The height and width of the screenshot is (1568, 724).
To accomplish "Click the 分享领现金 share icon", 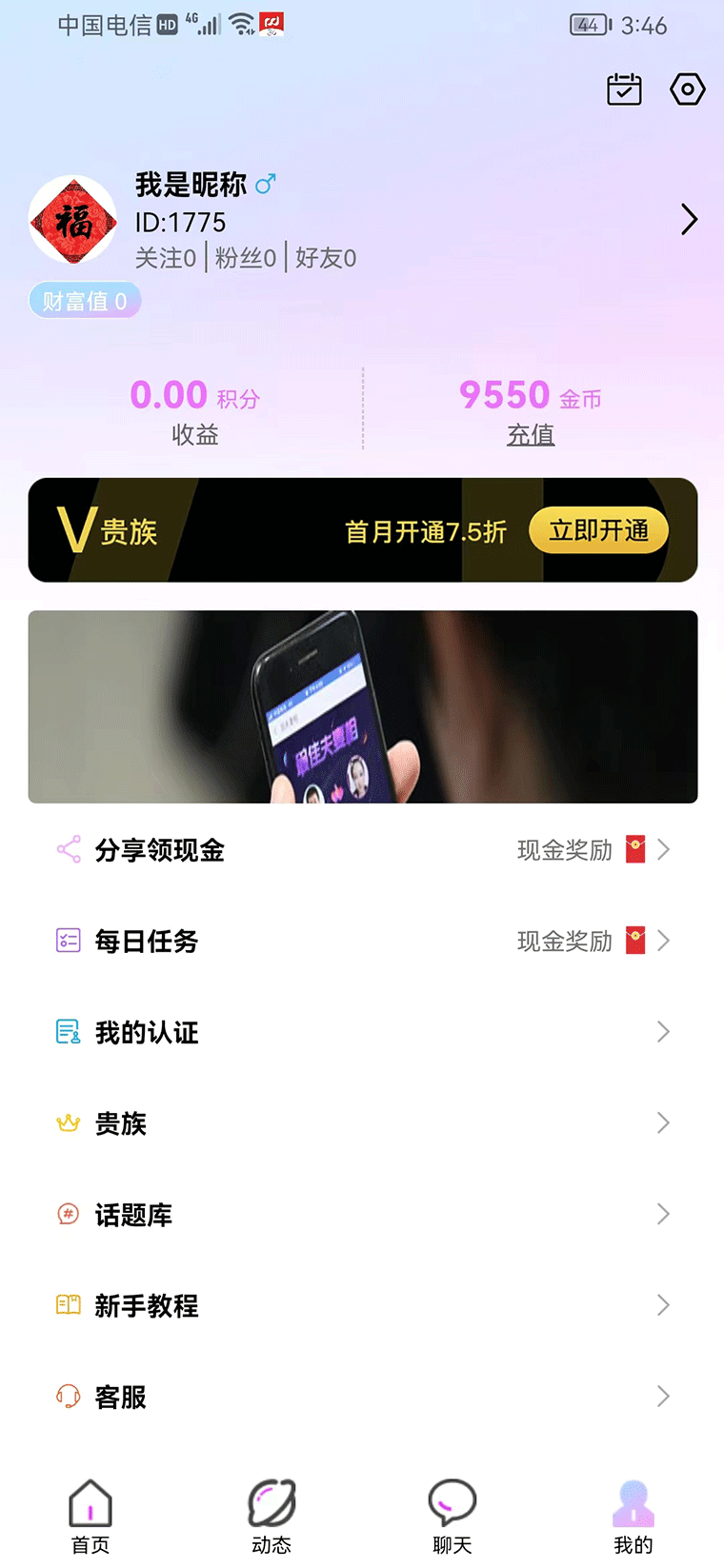I will point(66,848).
